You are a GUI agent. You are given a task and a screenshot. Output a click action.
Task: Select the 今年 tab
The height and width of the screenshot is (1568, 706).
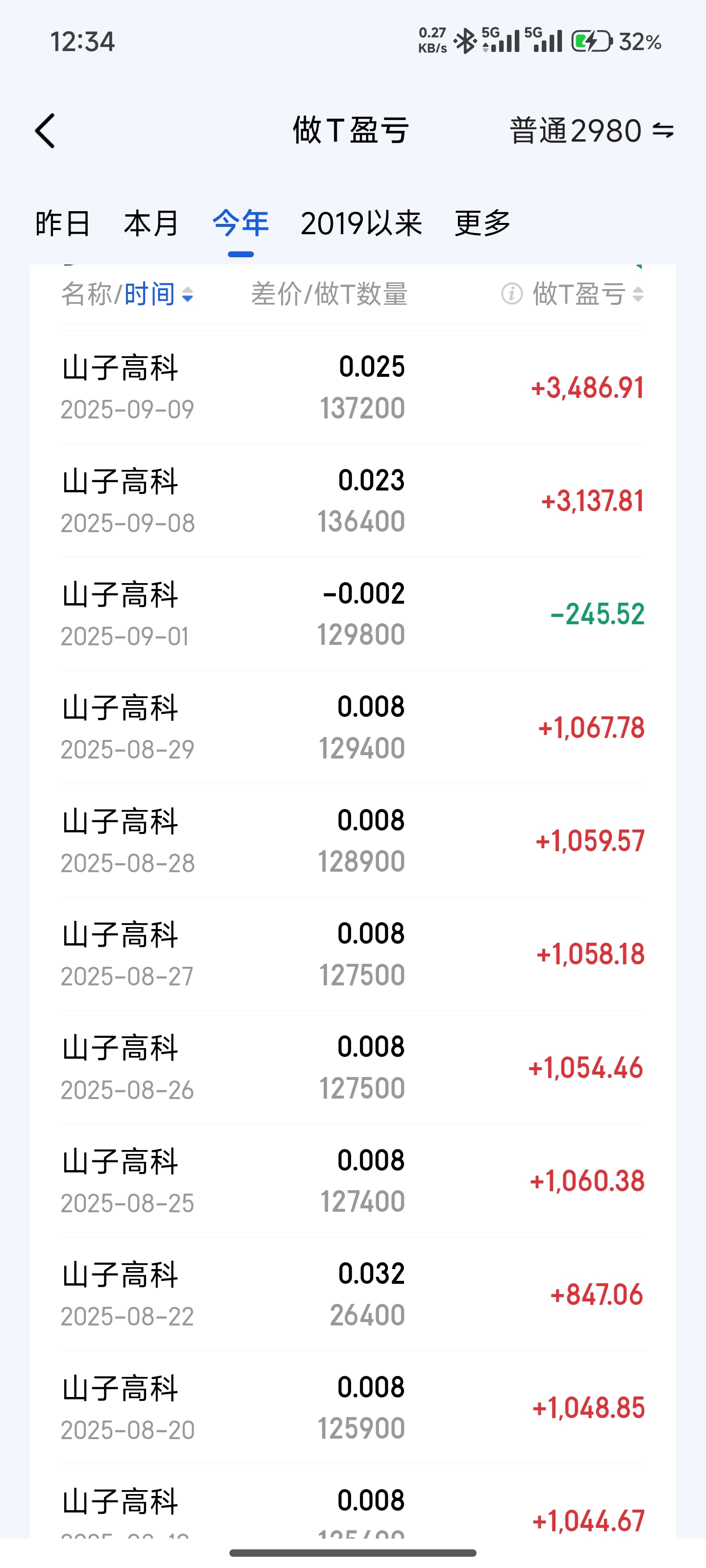241,223
